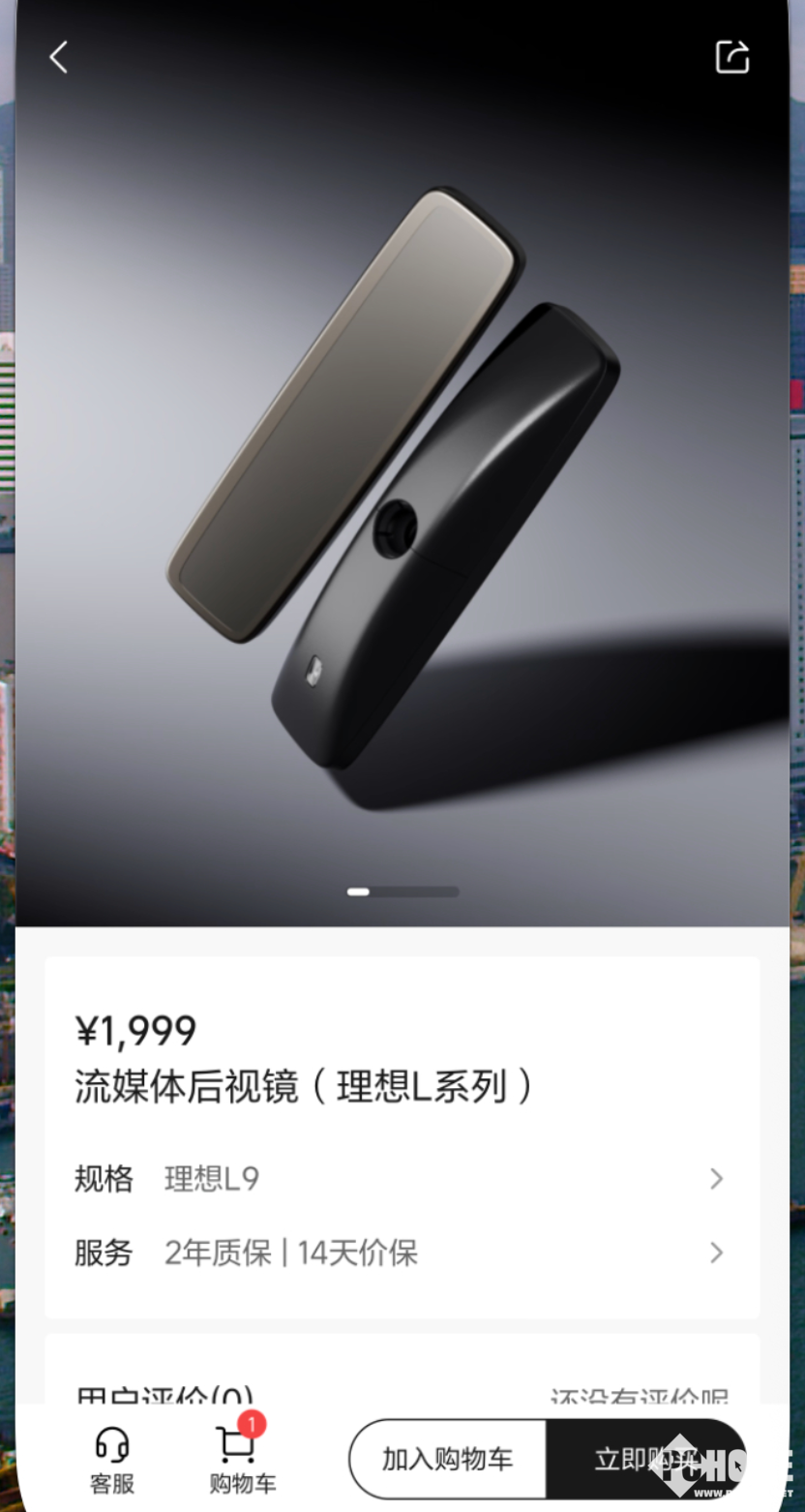
Task: Contact 客服 customer service
Action: 112,1461
